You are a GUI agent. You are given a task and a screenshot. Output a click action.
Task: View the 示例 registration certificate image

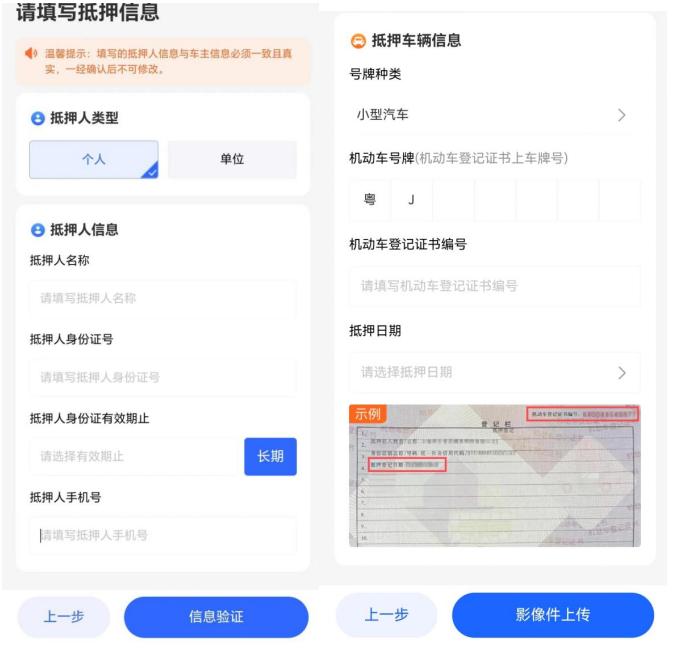point(494,475)
